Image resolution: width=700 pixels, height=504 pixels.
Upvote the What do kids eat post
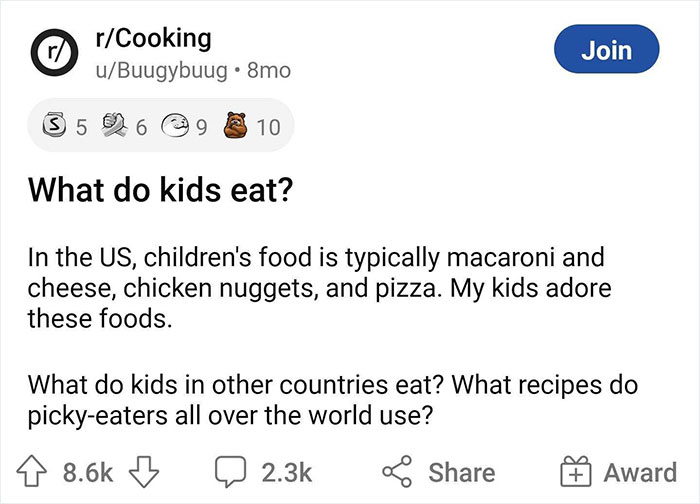31,471
